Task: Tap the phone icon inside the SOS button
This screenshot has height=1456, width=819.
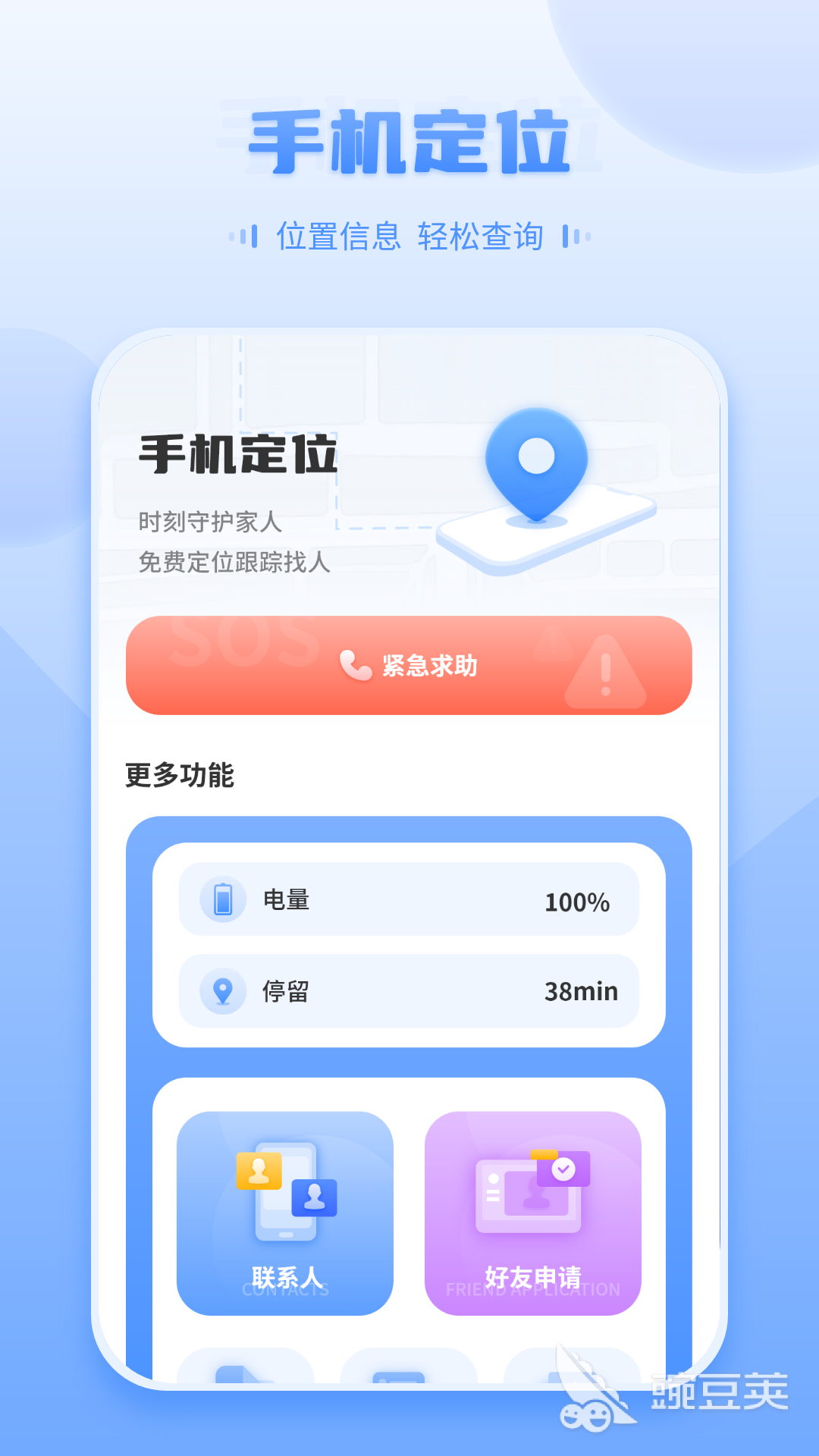Action: 351,664
